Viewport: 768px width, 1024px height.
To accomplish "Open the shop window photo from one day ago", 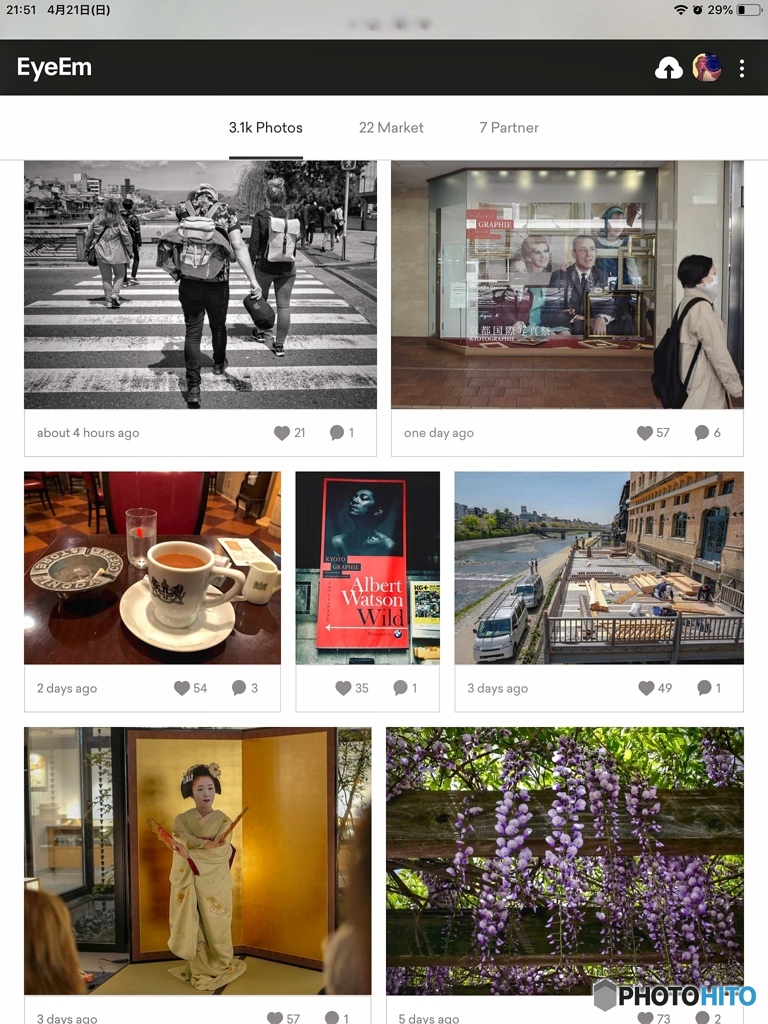I will pyautogui.click(x=567, y=285).
